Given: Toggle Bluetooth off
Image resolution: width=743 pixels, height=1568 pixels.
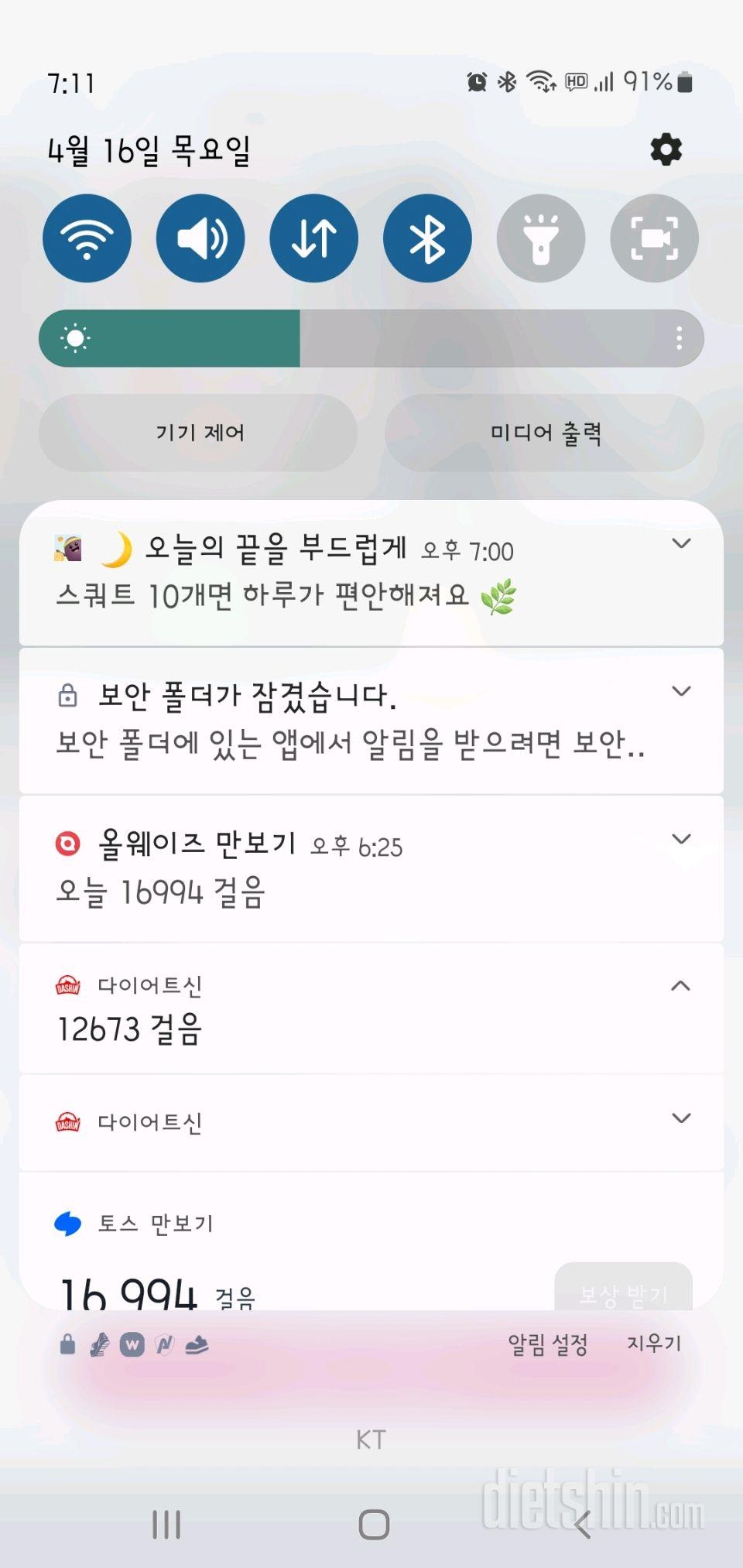Looking at the screenshot, I should click(427, 238).
